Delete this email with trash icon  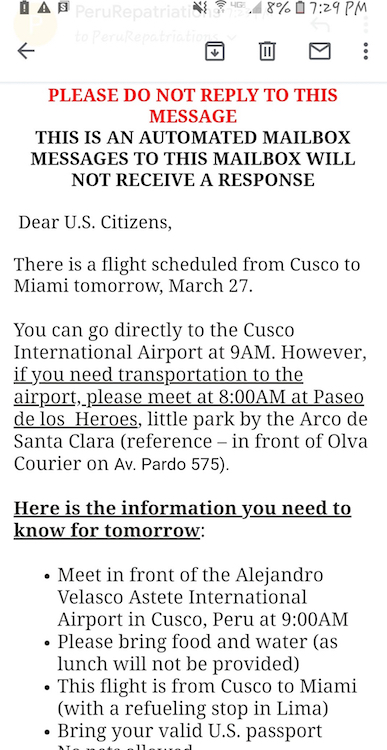(x=267, y=51)
